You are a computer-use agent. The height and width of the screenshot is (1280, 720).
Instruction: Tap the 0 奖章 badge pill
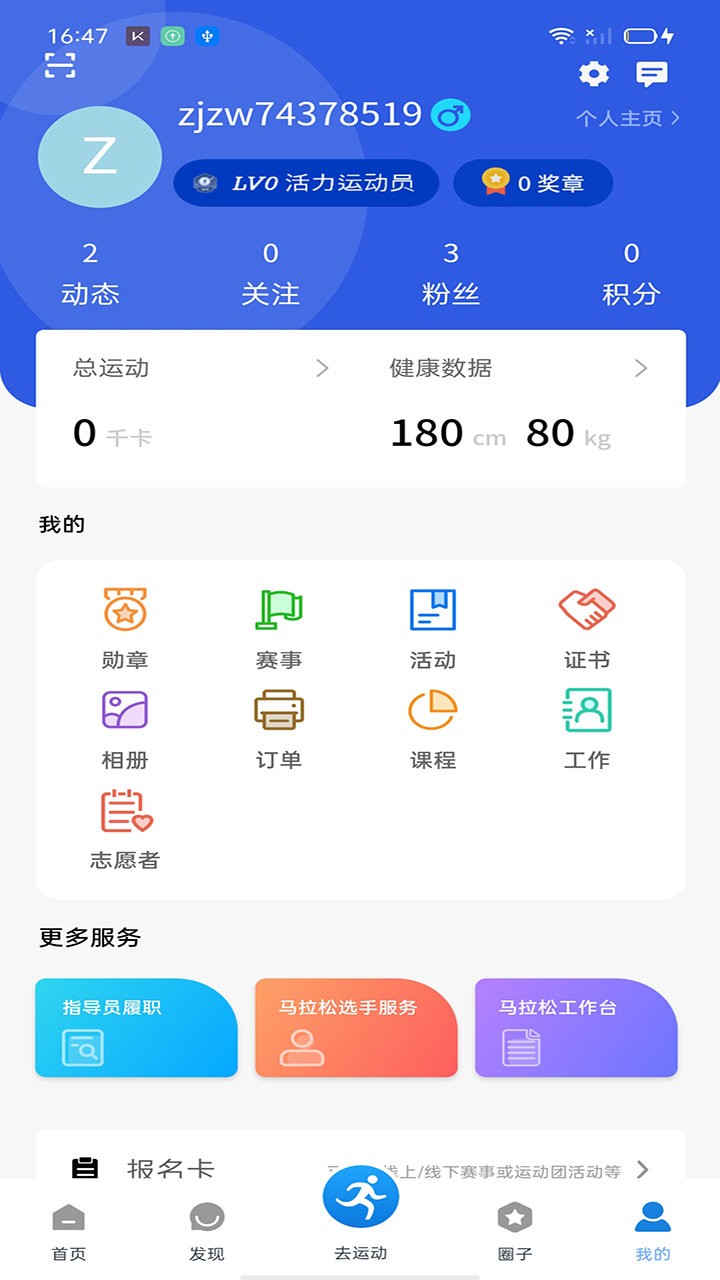point(533,183)
